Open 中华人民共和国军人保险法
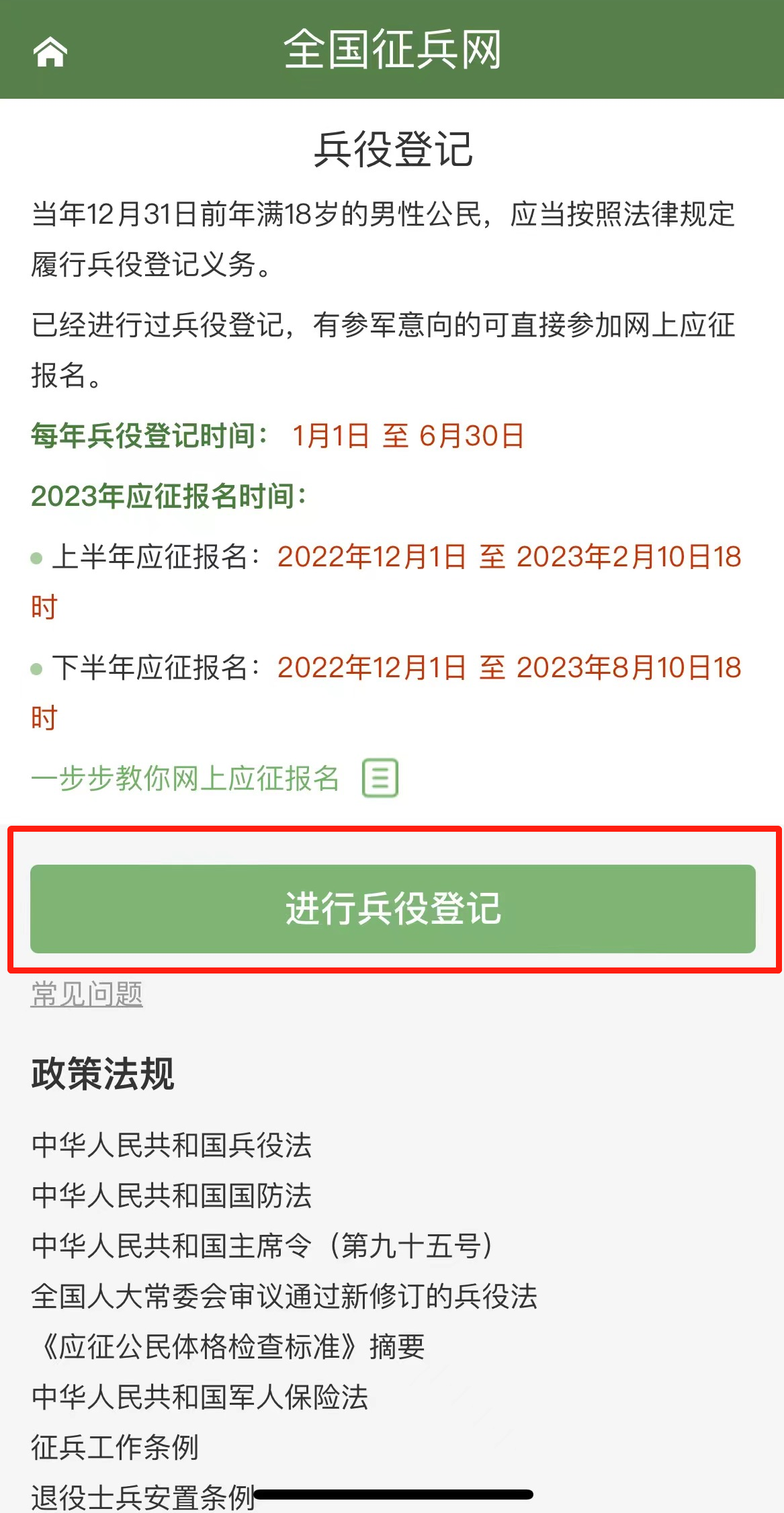Screen dimensions: 784x1513 200,1397
